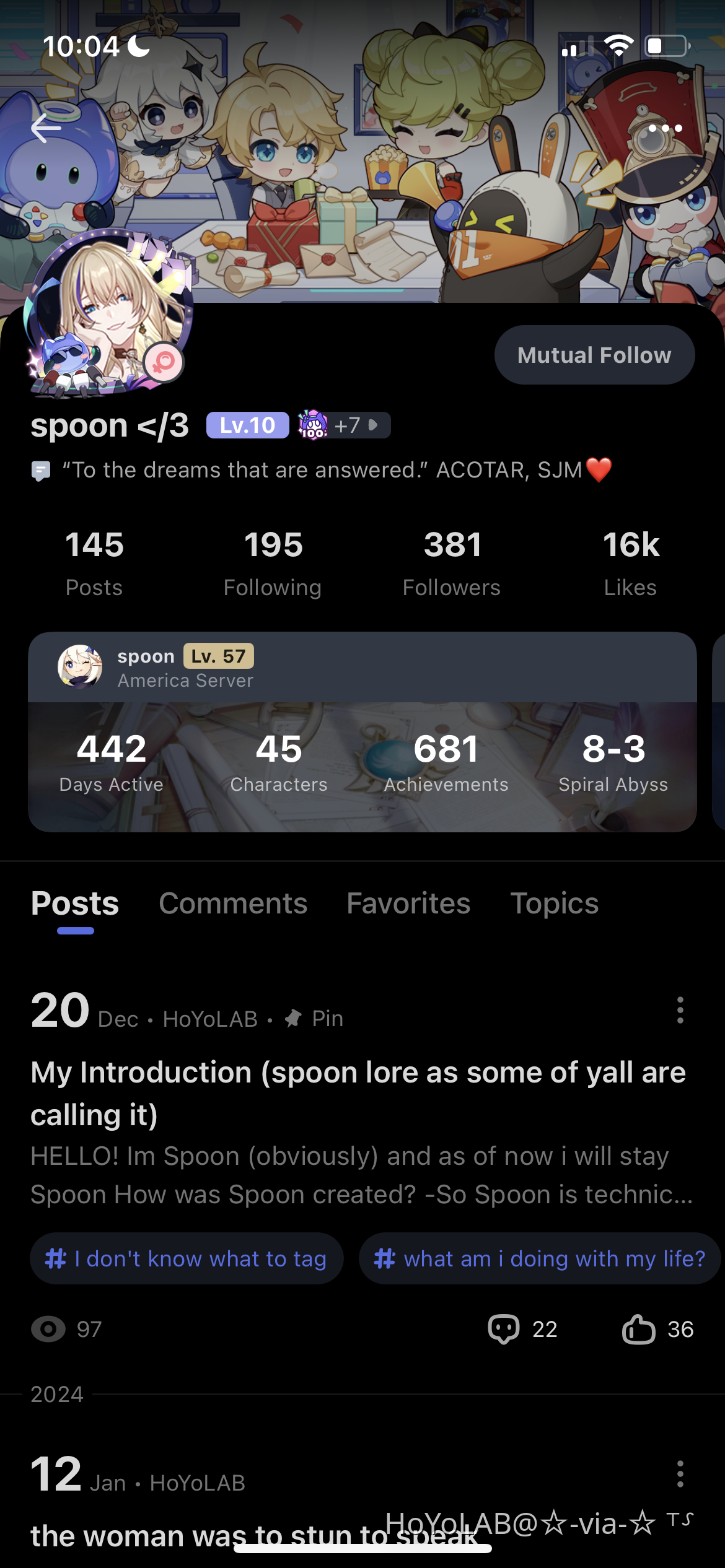Viewport: 725px width, 1568px height.
Task: Open the hashtag 'I don't know what to tag'
Action: point(186,1258)
